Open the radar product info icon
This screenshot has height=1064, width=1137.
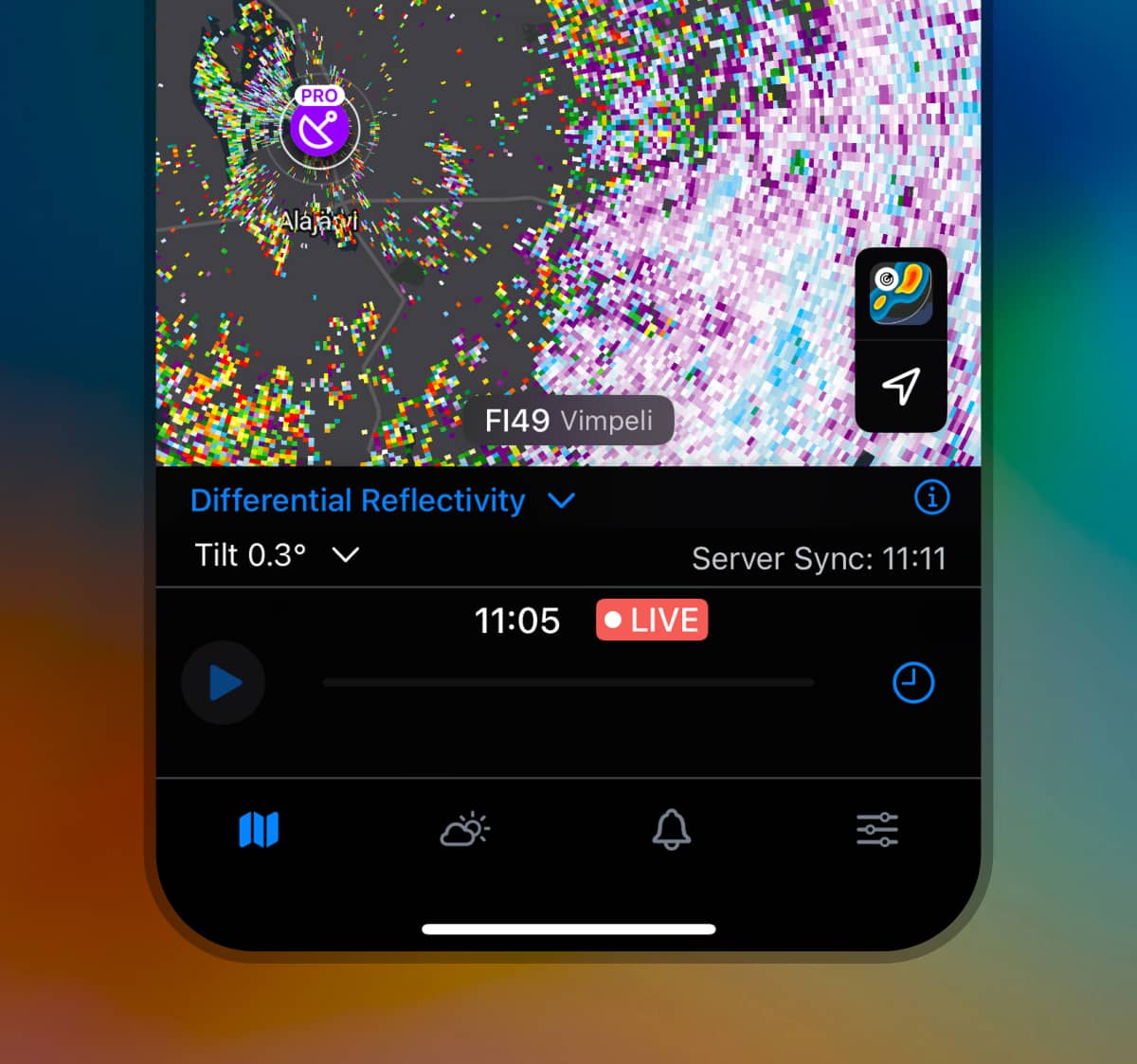(x=931, y=497)
